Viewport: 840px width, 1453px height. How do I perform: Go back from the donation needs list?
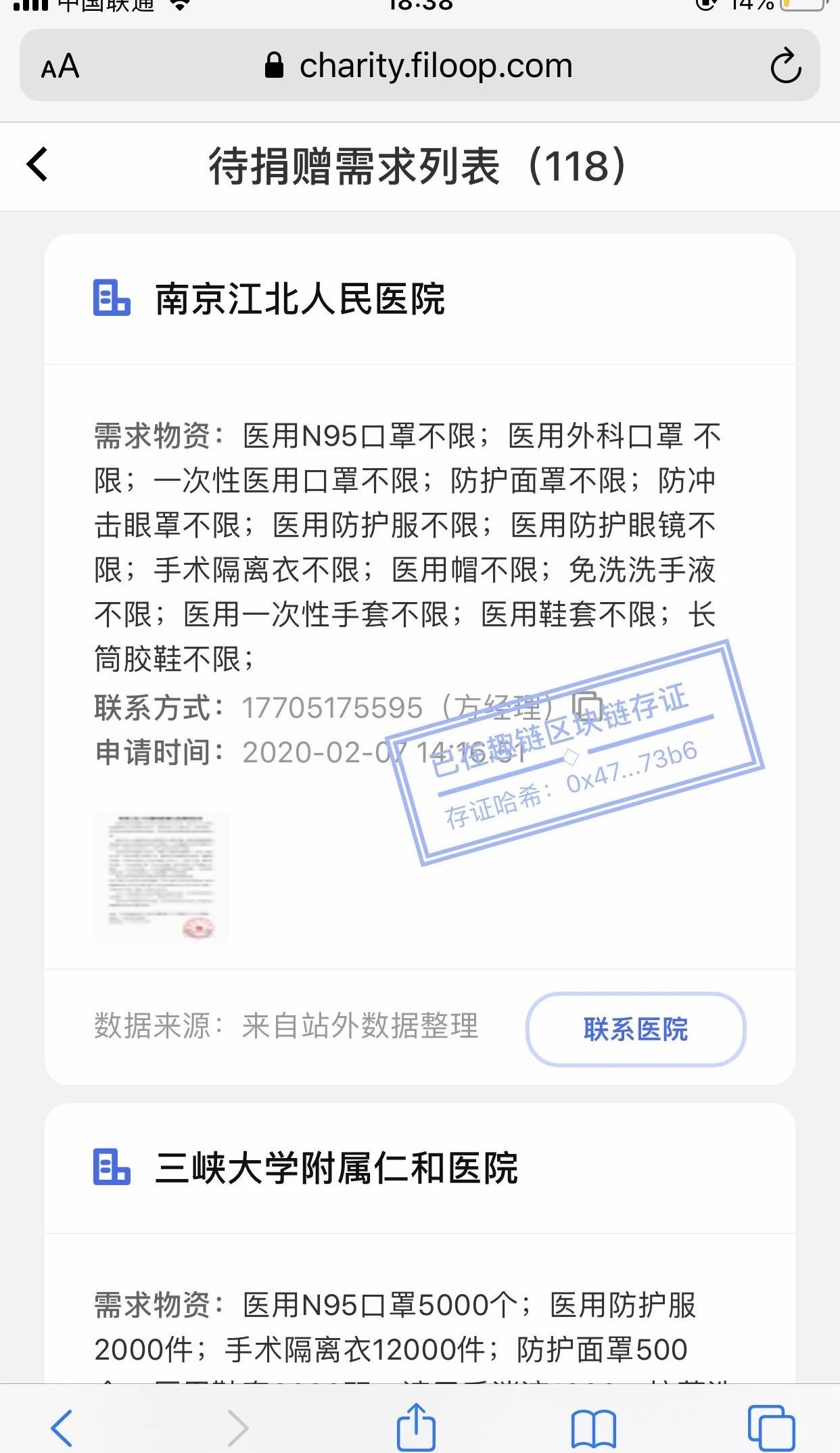click(38, 164)
